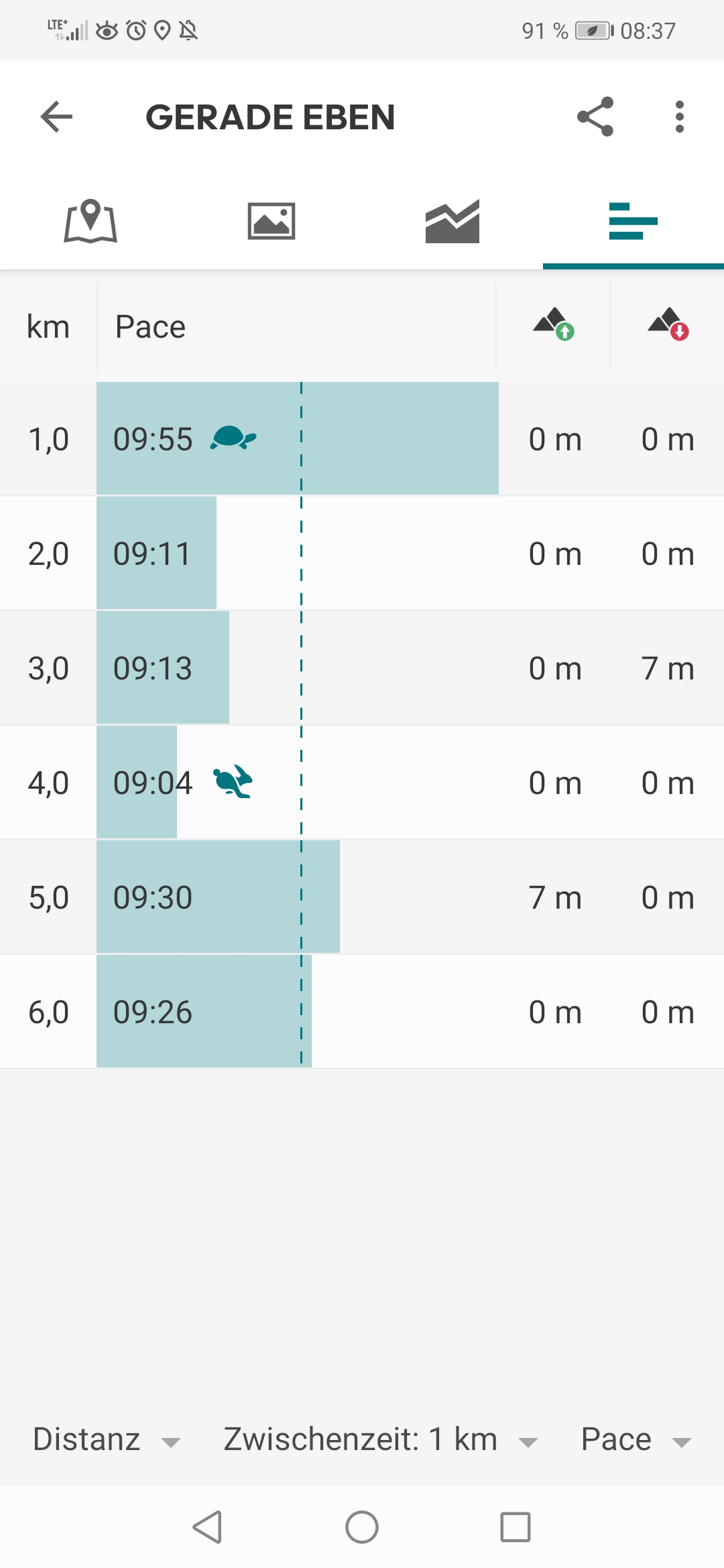The height and width of the screenshot is (1568, 724).
Task: Expand the Zwischenzeit: 1 km dropdown
Action: click(381, 1439)
